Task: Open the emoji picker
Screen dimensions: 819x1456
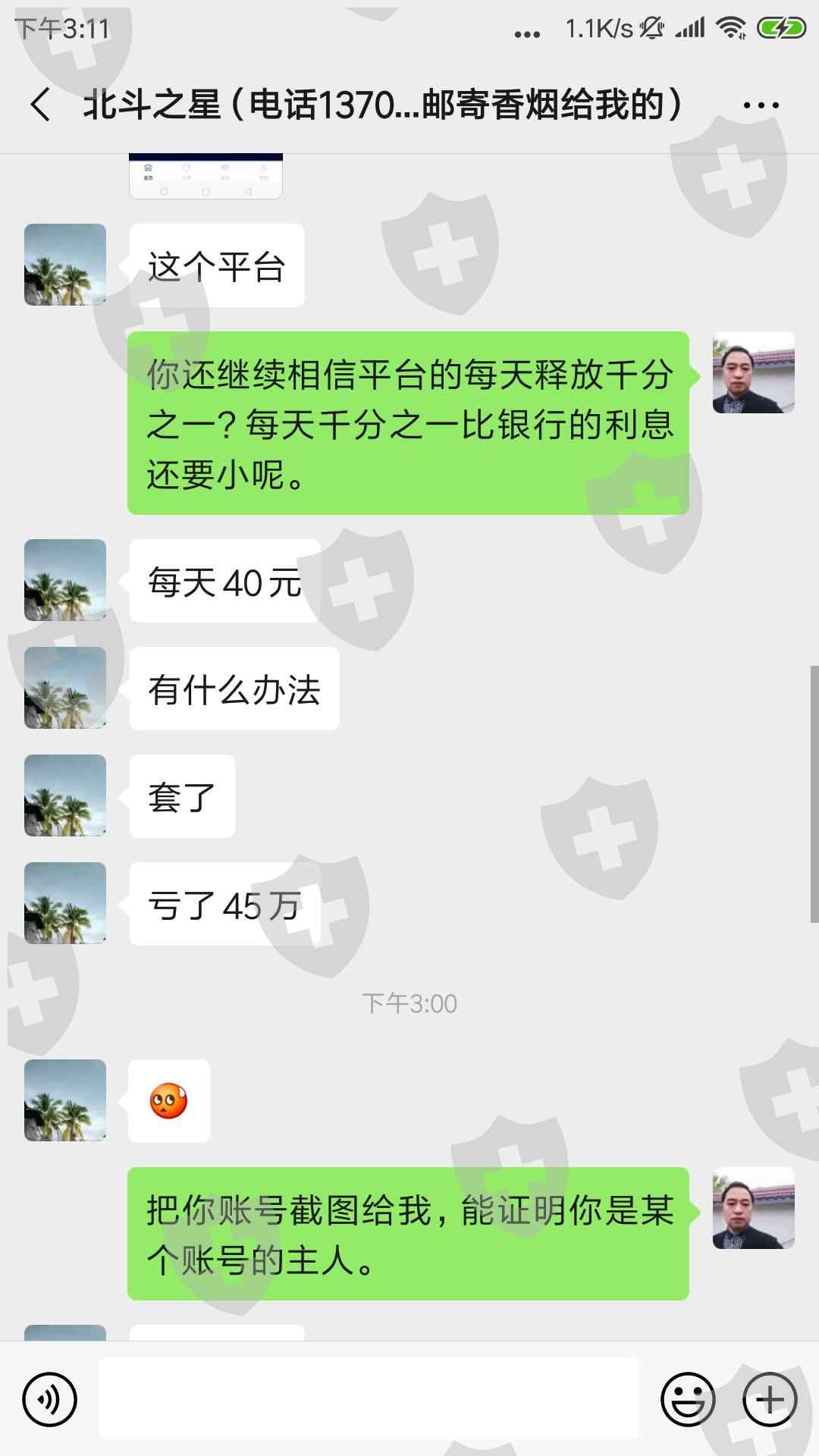Action: [688, 1399]
